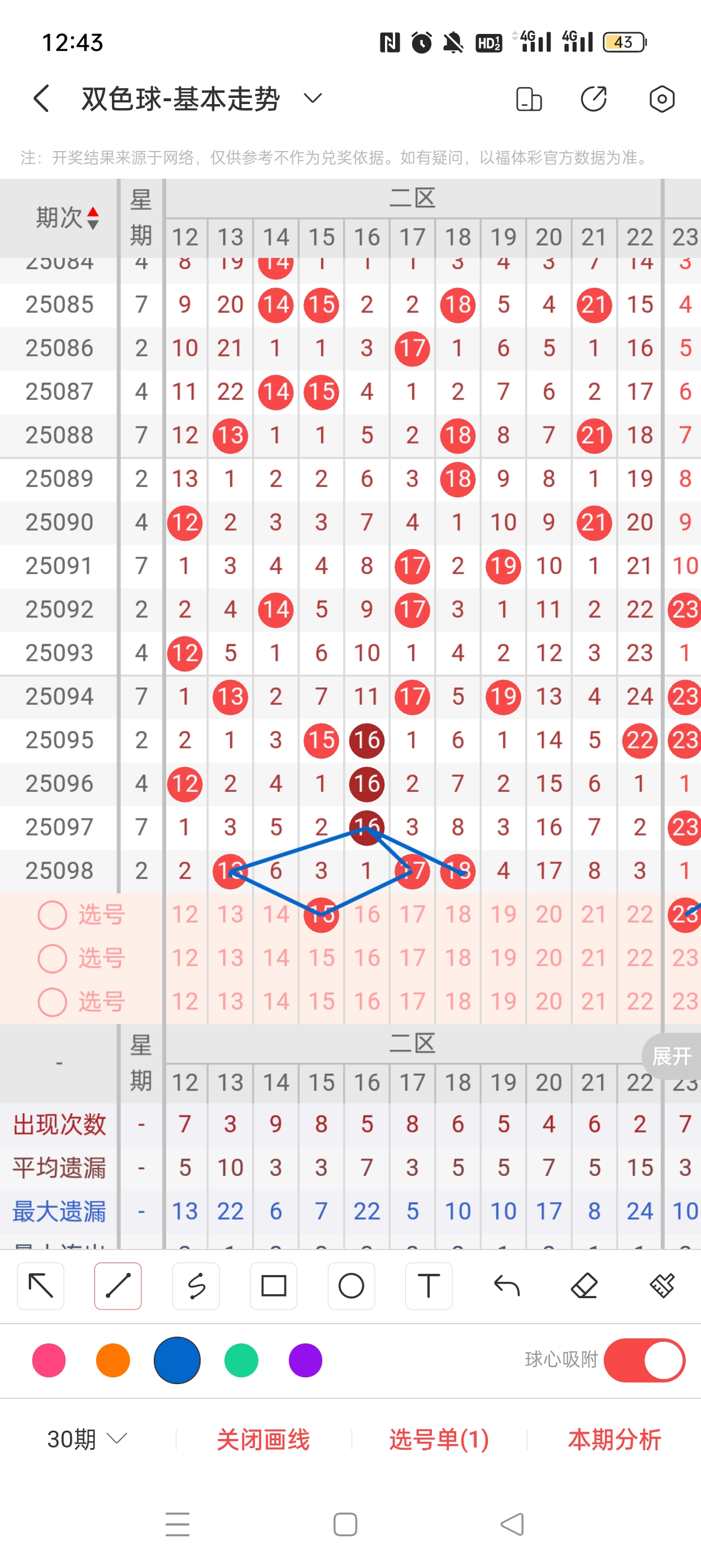
Task: Select the straight line drawing tool
Action: click(x=118, y=1286)
